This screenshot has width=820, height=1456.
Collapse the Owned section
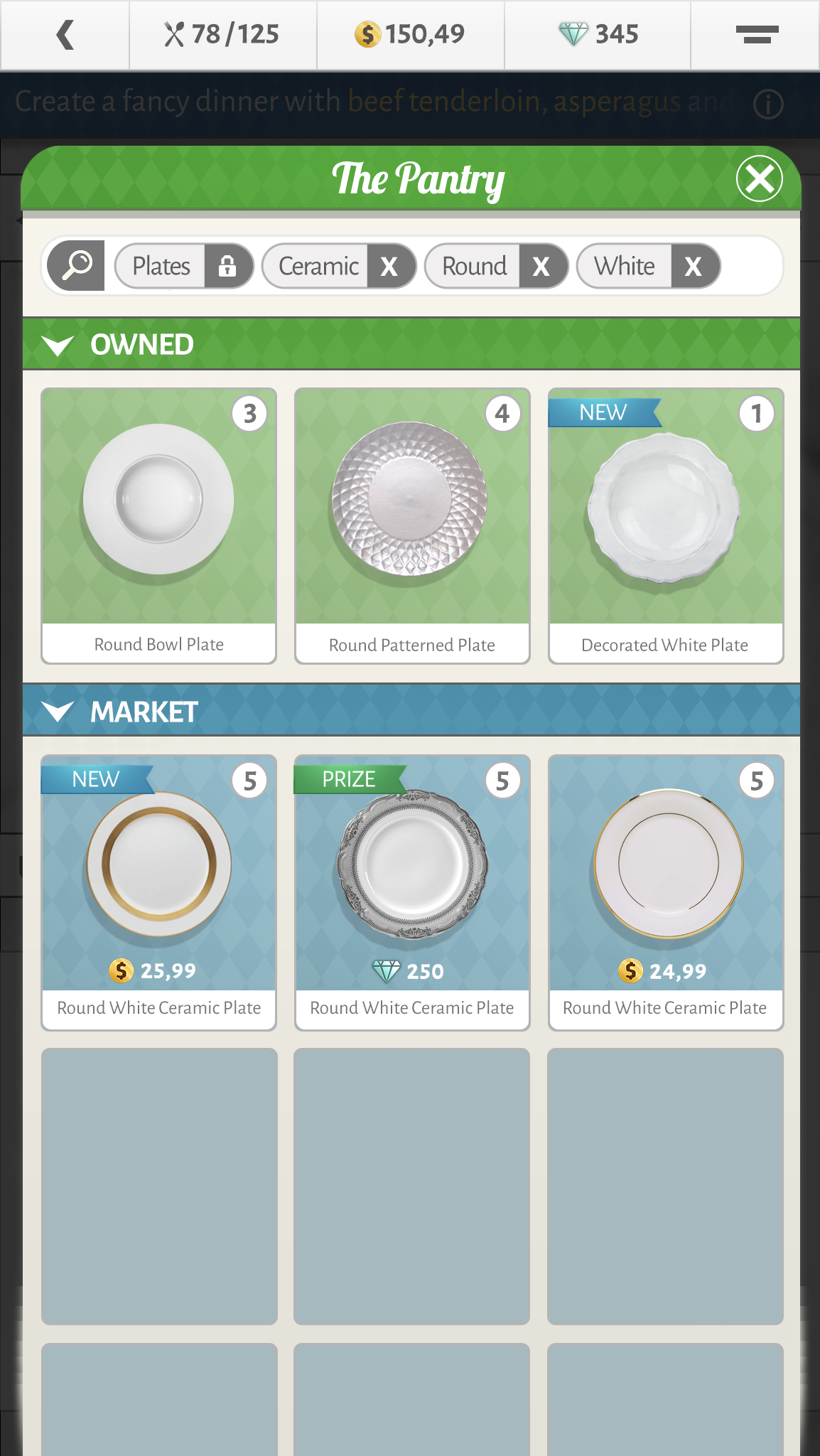click(58, 345)
